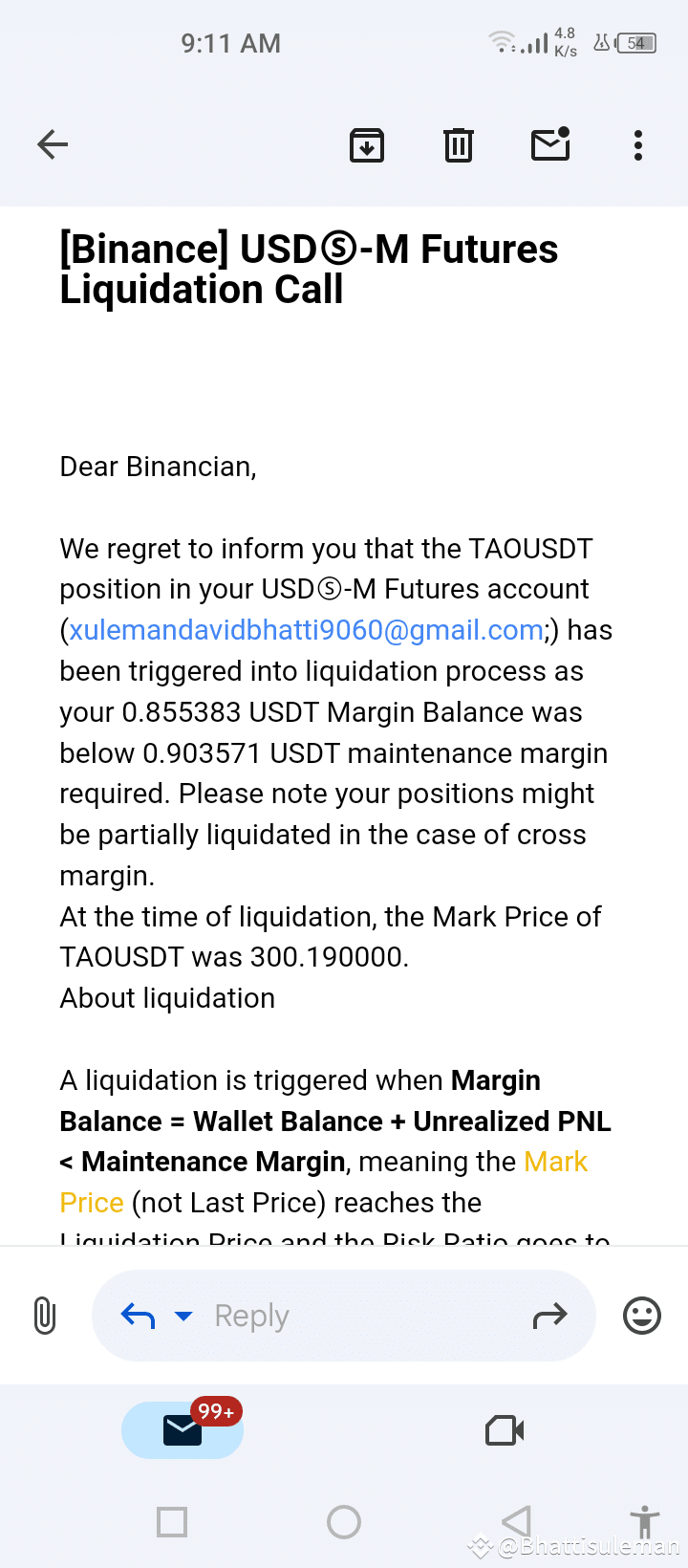The width and height of the screenshot is (688, 1568).
Task: Attach a file with the paperclip icon
Action: click(x=45, y=1316)
